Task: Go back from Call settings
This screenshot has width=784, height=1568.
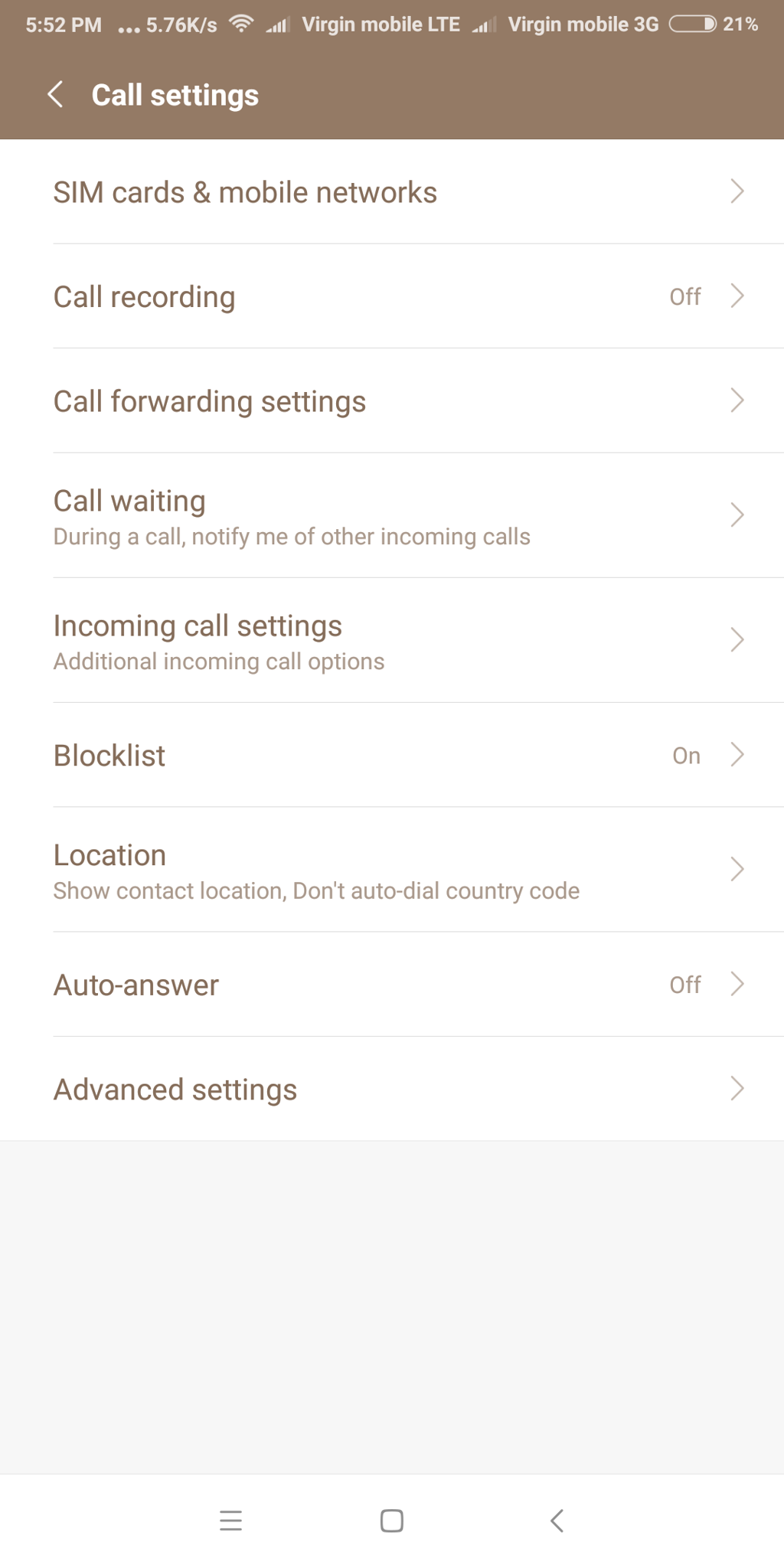Action: coord(55,95)
